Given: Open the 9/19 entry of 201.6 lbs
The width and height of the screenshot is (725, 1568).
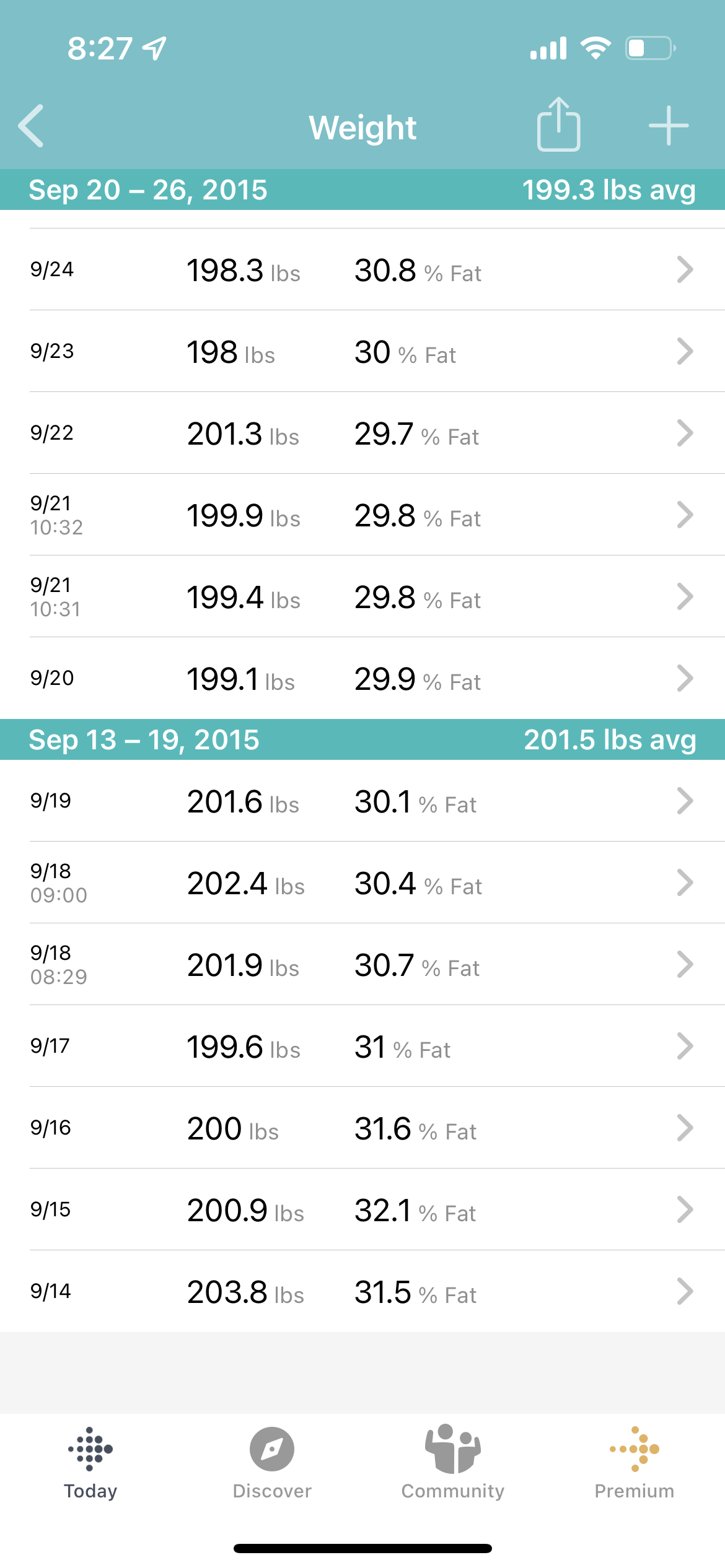Looking at the screenshot, I should (x=362, y=801).
